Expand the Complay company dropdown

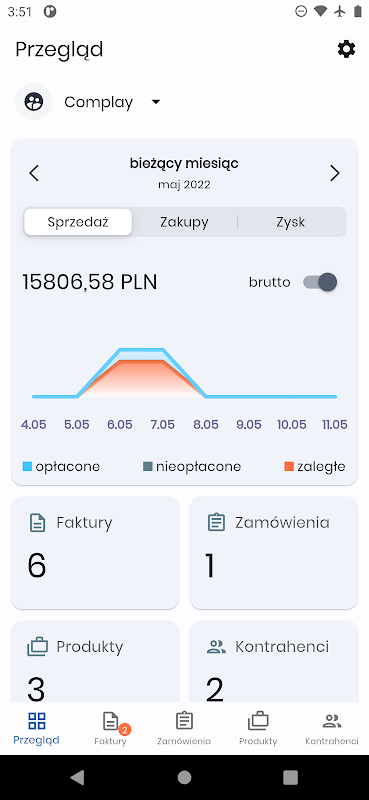click(112, 102)
